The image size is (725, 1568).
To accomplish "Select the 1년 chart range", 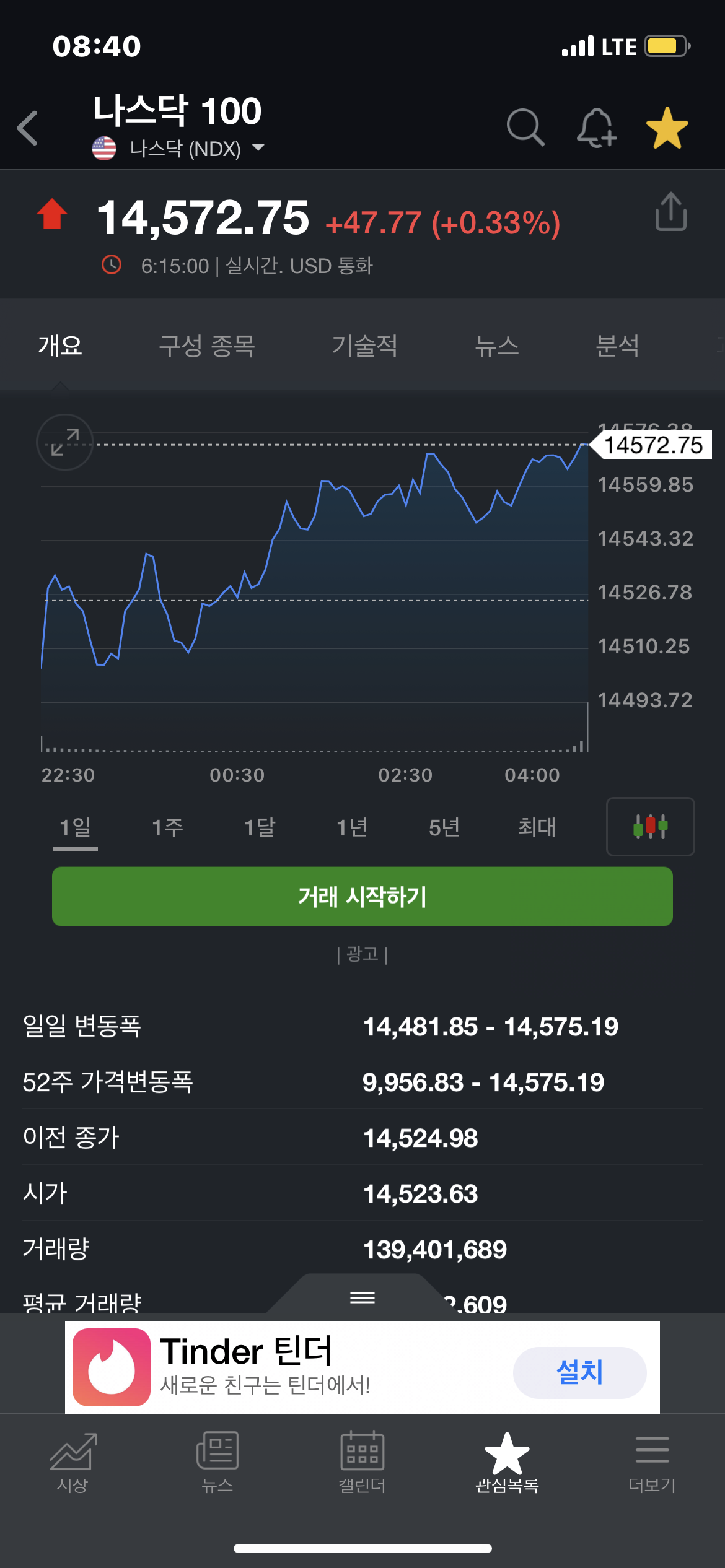I will tap(352, 827).
